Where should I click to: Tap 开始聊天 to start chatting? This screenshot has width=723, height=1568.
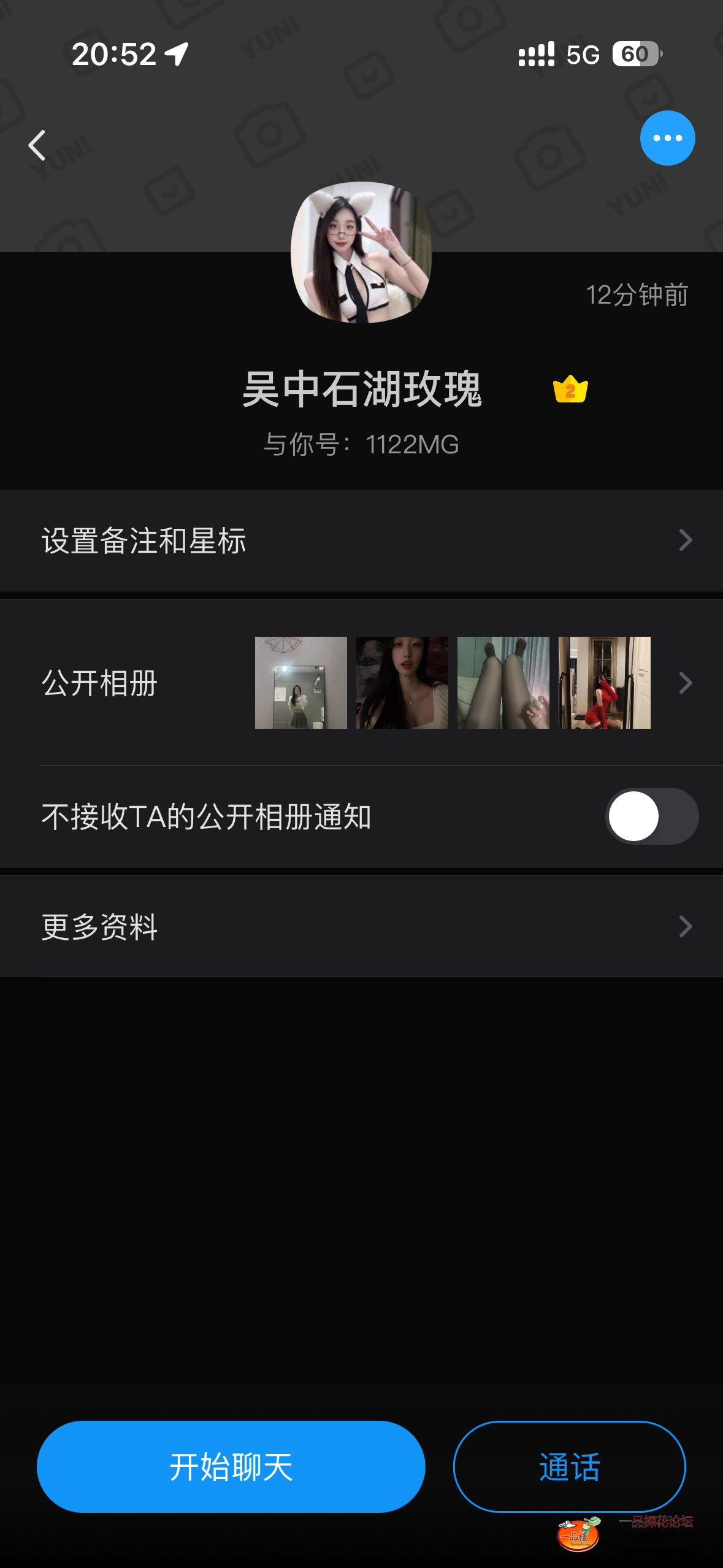tap(231, 1467)
